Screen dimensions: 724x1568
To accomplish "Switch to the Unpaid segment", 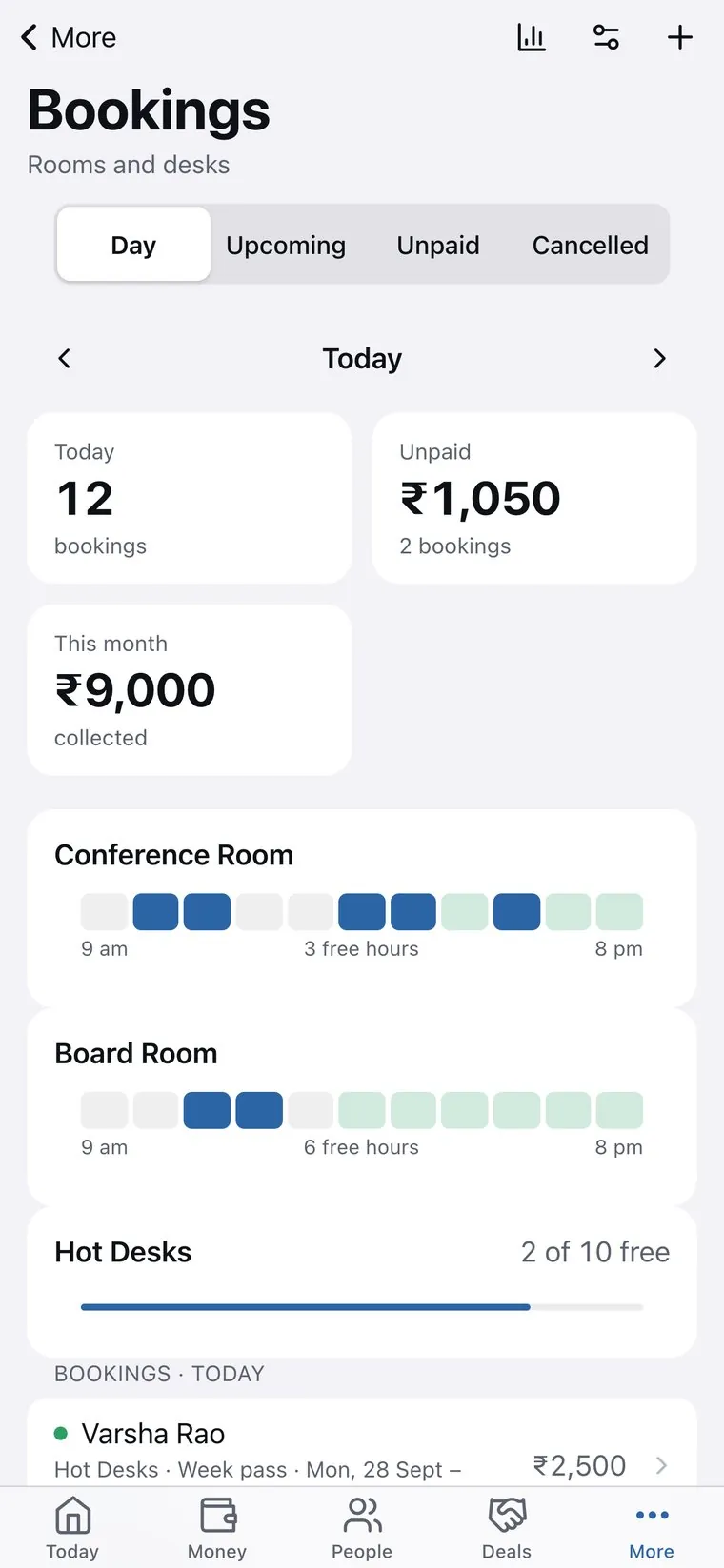I will (438, 245).
